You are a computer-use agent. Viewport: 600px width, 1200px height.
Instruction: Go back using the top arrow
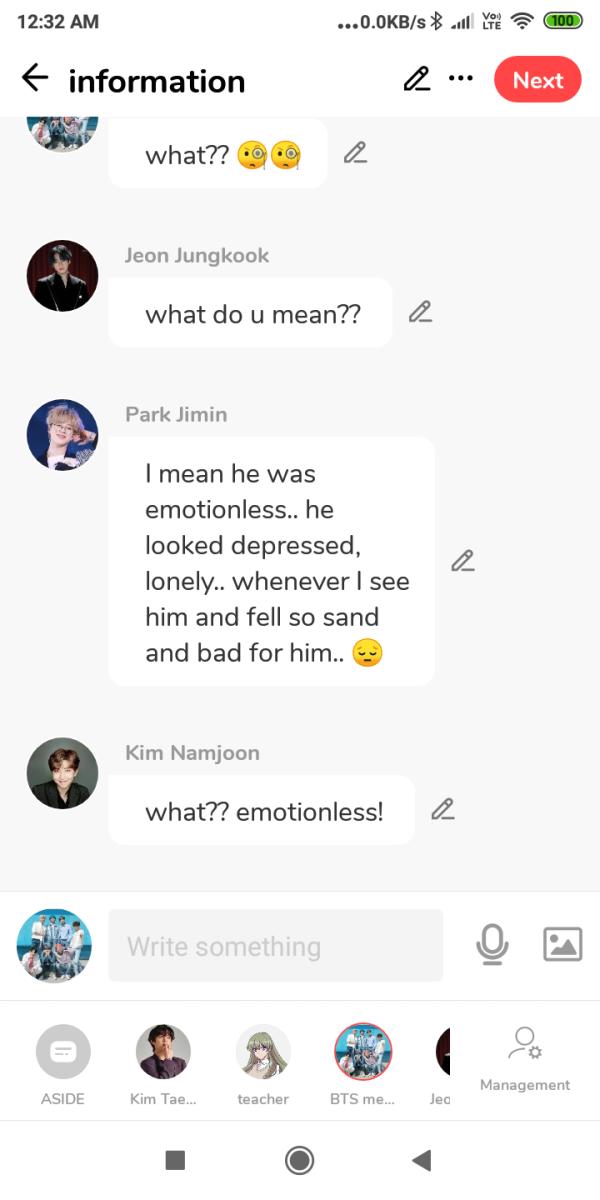click(35, 79)
